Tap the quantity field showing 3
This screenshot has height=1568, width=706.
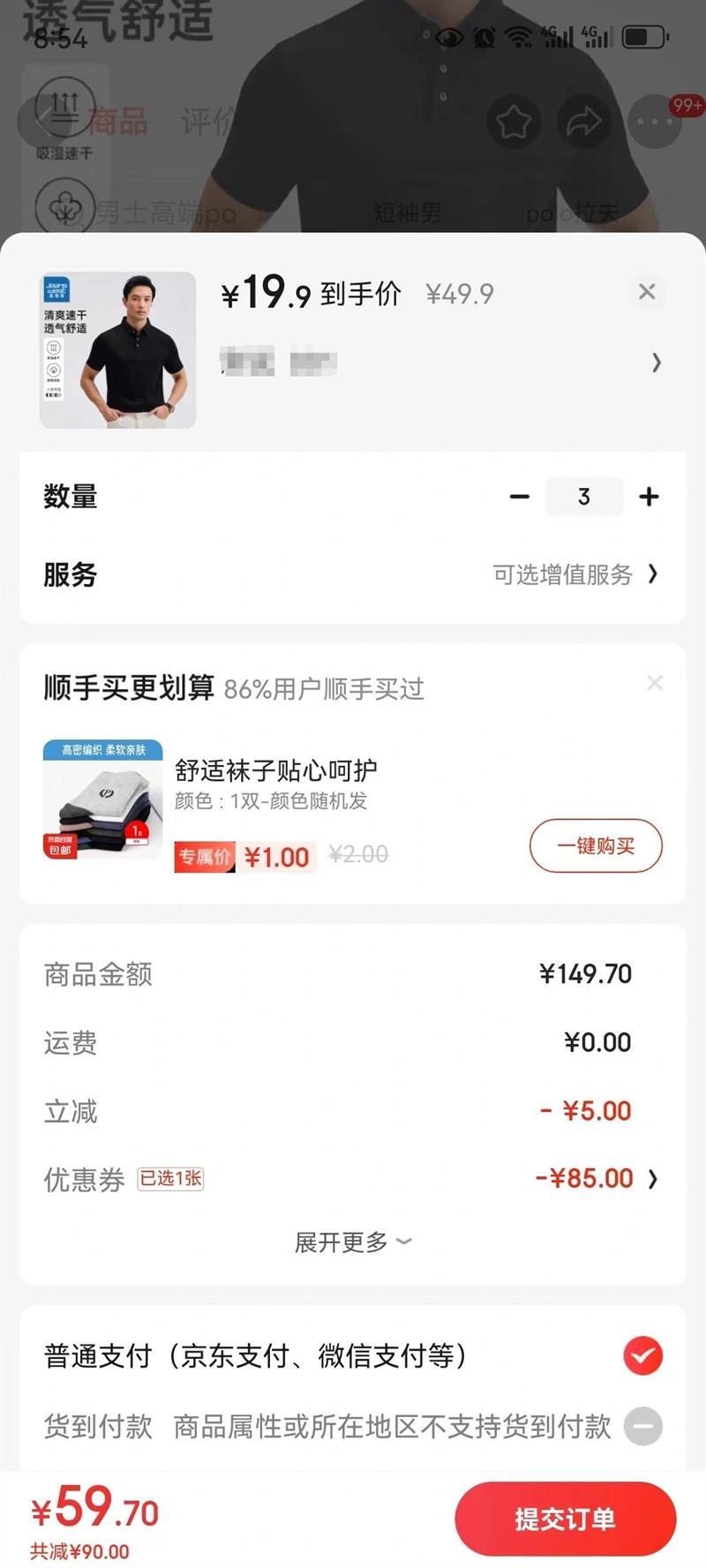(584, 497)
